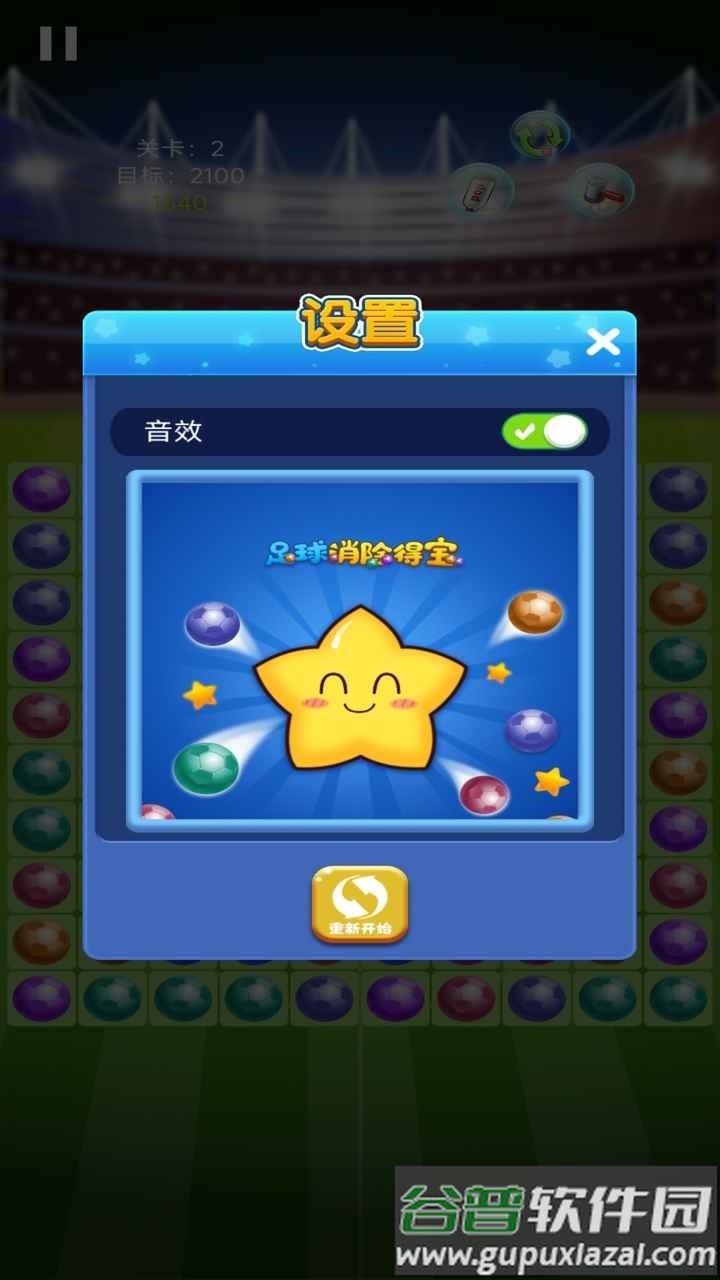Close the 设置 settings dialog
This screenshot has height=1280, width=720.
click(x=603, y=343)
